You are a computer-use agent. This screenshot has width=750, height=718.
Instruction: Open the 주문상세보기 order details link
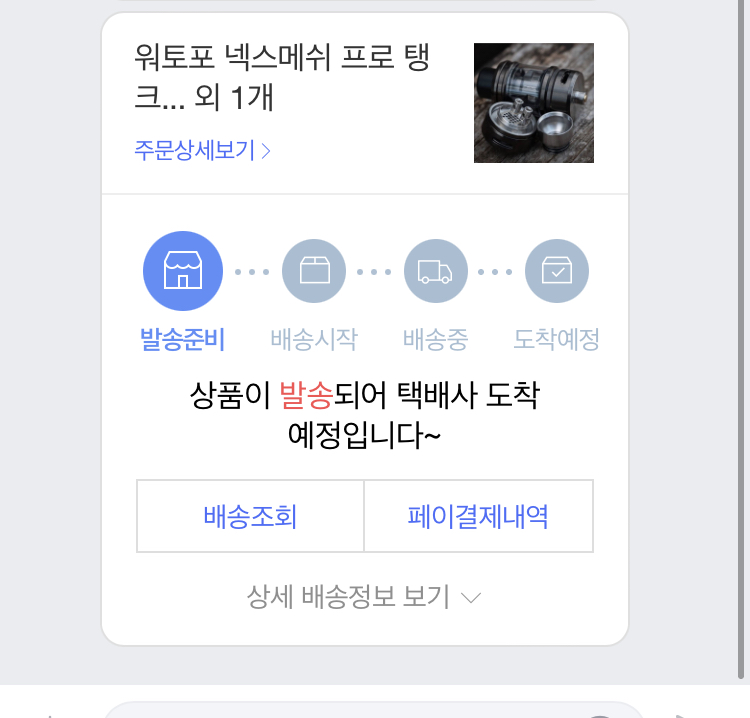tap(203, 151)
